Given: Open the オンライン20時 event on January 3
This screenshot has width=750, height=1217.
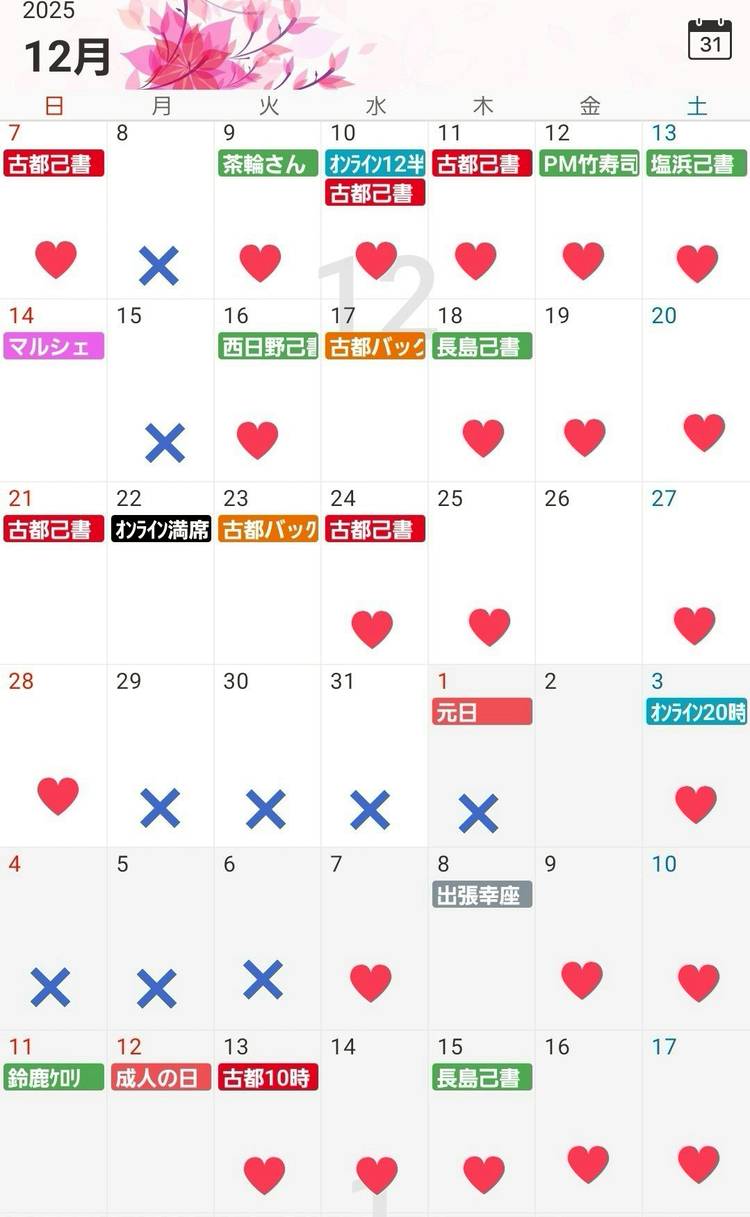Looking at the screenshot, I should [696, 712].
